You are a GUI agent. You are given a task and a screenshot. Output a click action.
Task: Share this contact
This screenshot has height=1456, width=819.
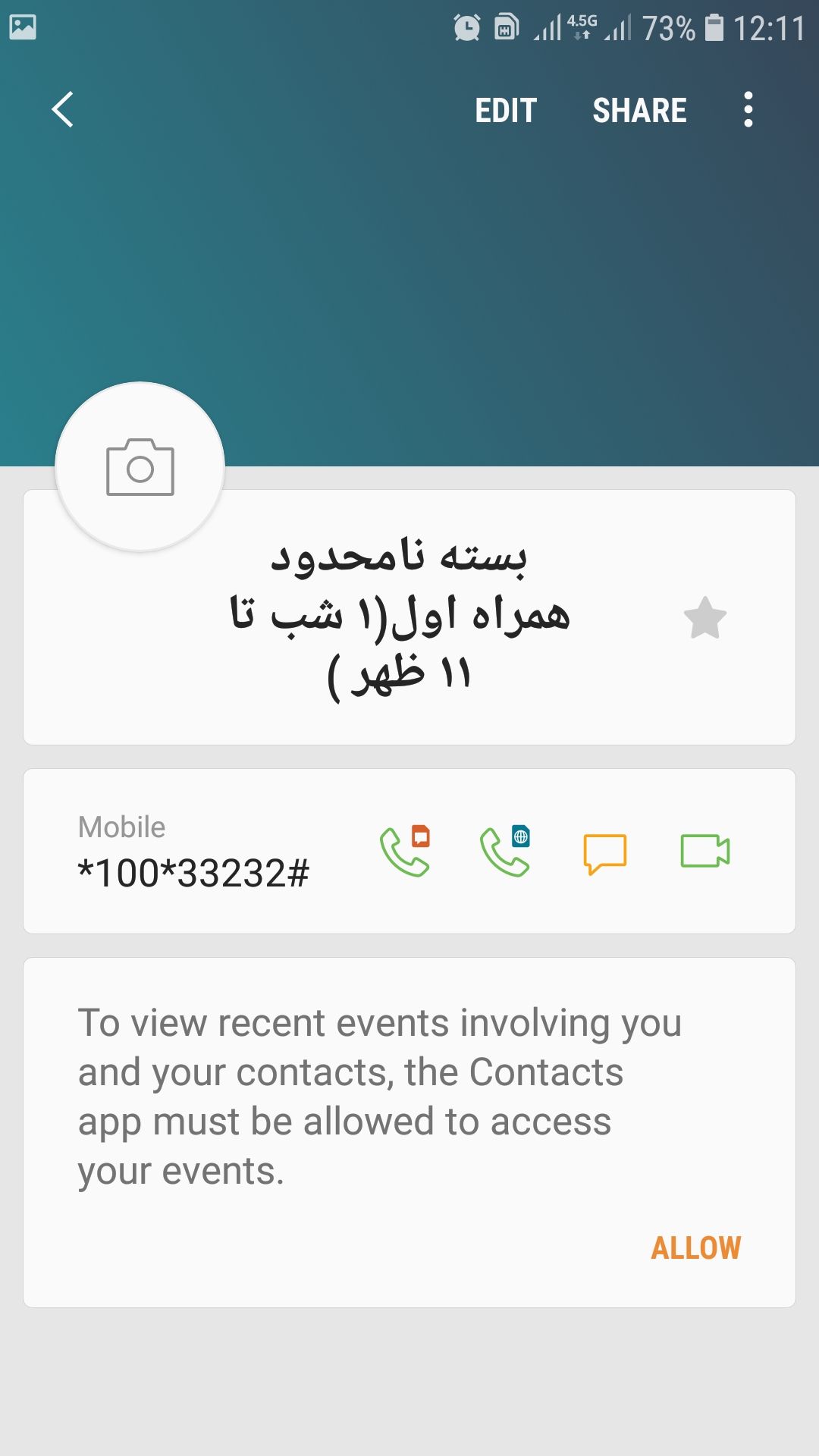pyautogui.click(x=639, y=111)
